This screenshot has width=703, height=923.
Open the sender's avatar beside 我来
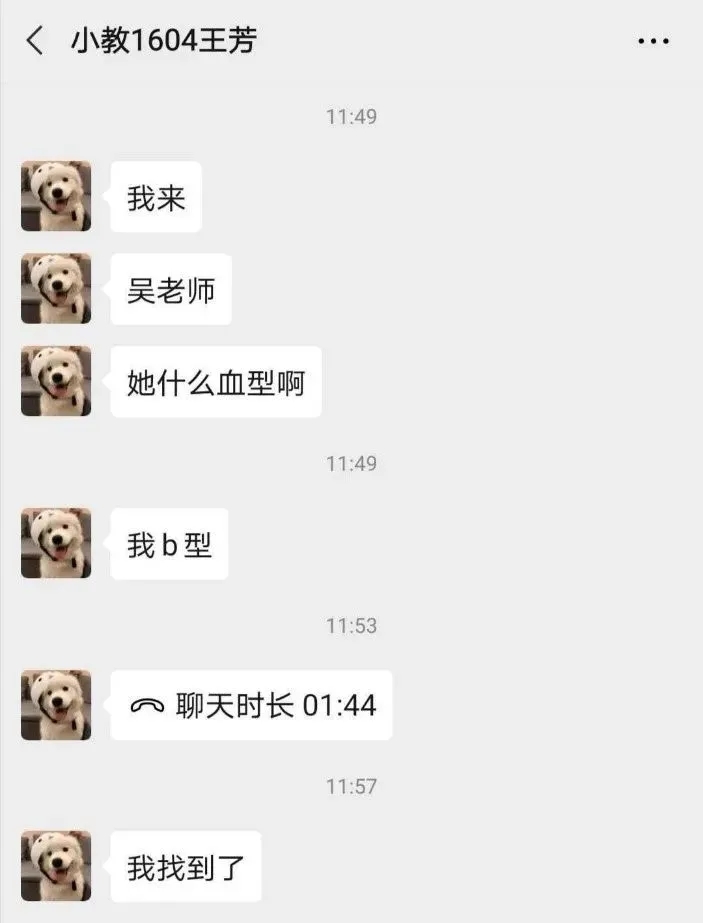[x=56, y=196]
